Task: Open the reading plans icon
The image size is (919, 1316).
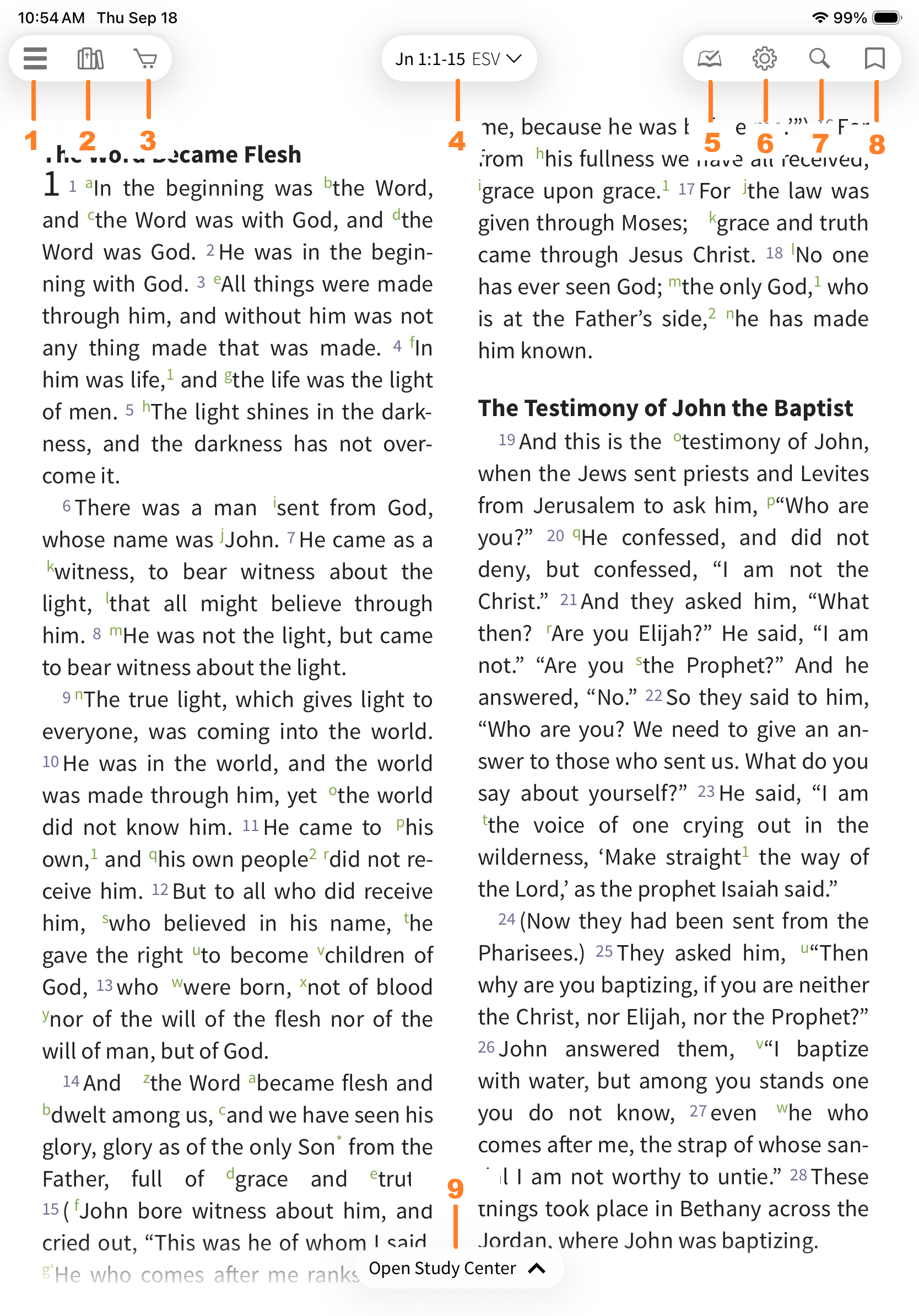Action: 709,58
